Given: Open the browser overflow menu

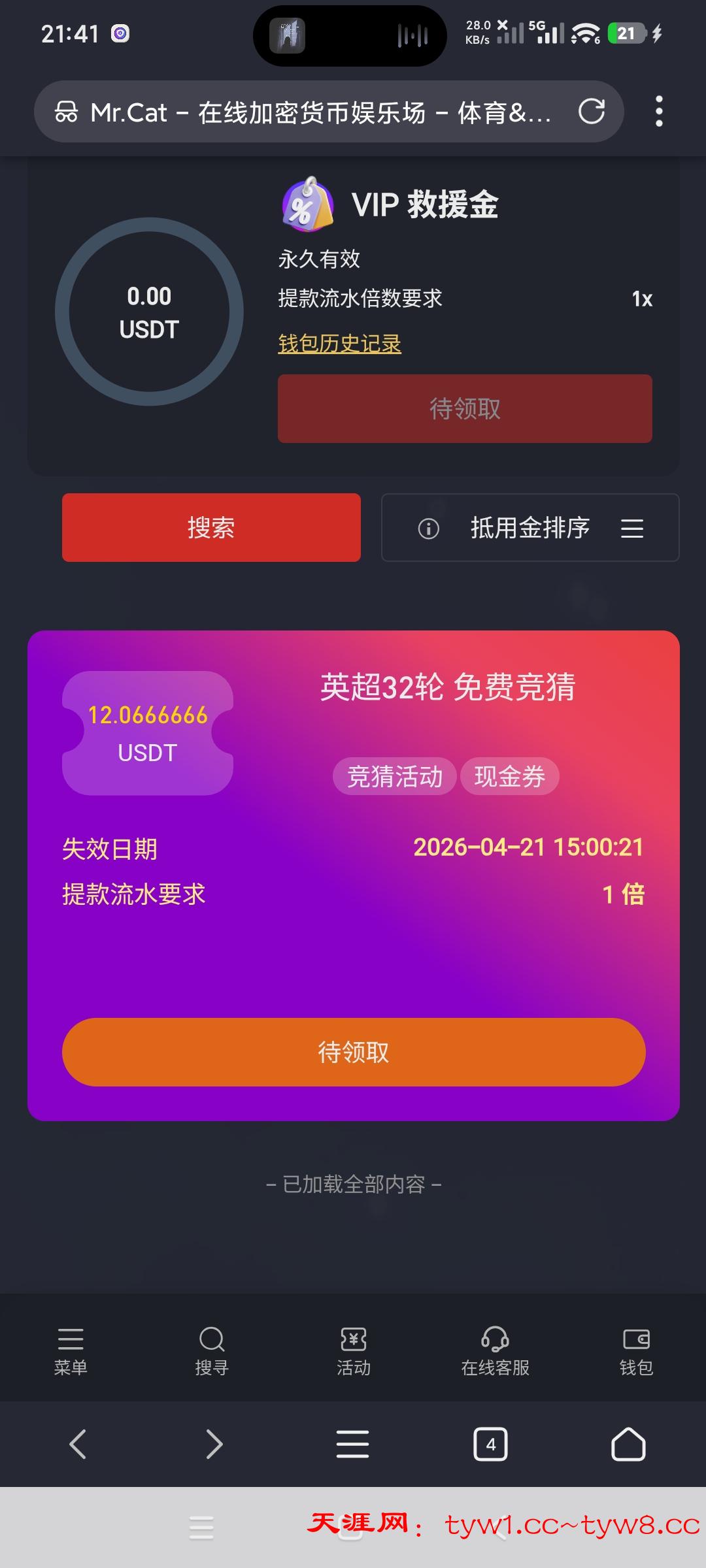Looking at the screenshot, I should point(659,111).
